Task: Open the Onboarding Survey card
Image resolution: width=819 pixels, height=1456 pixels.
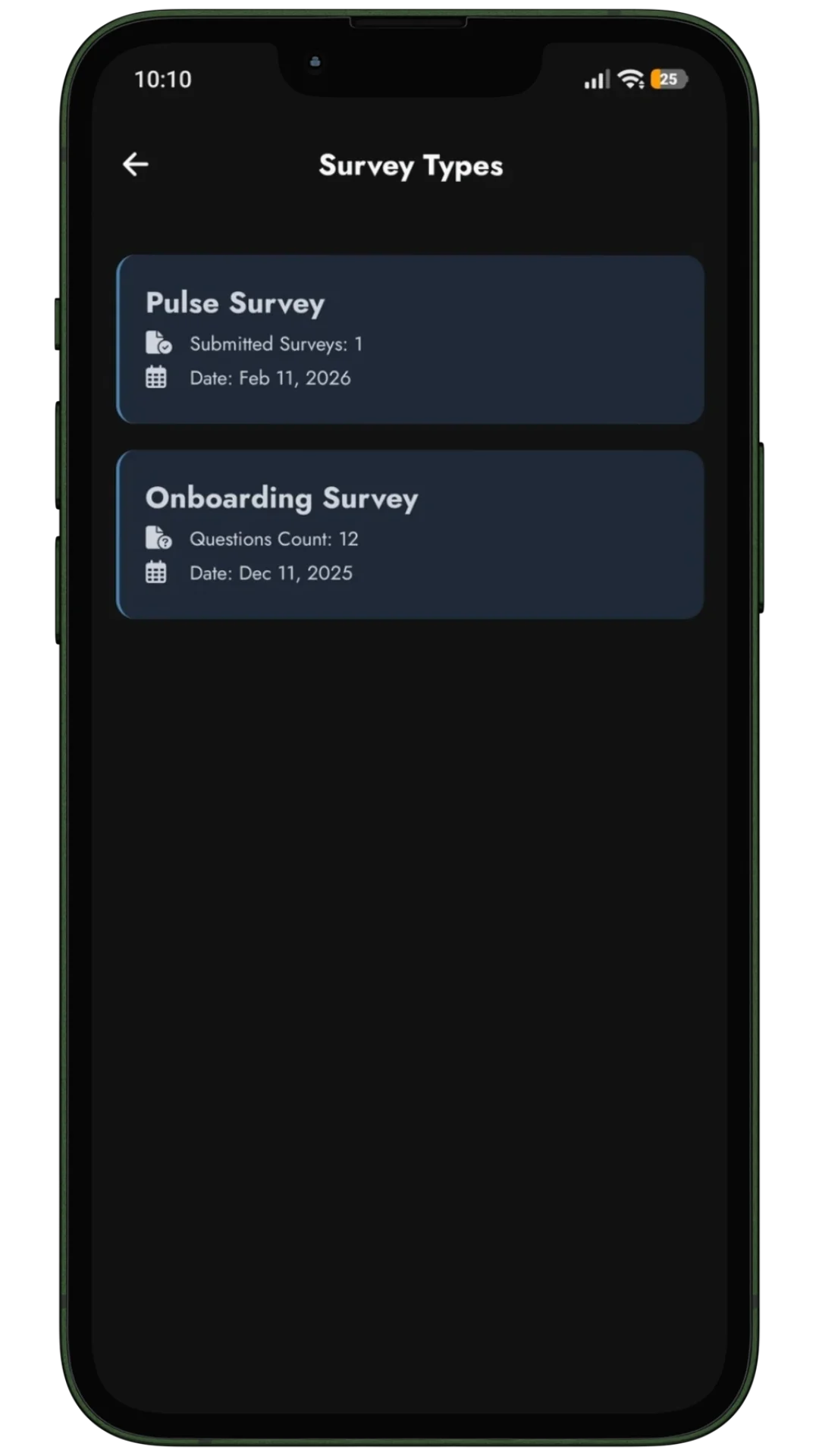Action: click(409, 535)
